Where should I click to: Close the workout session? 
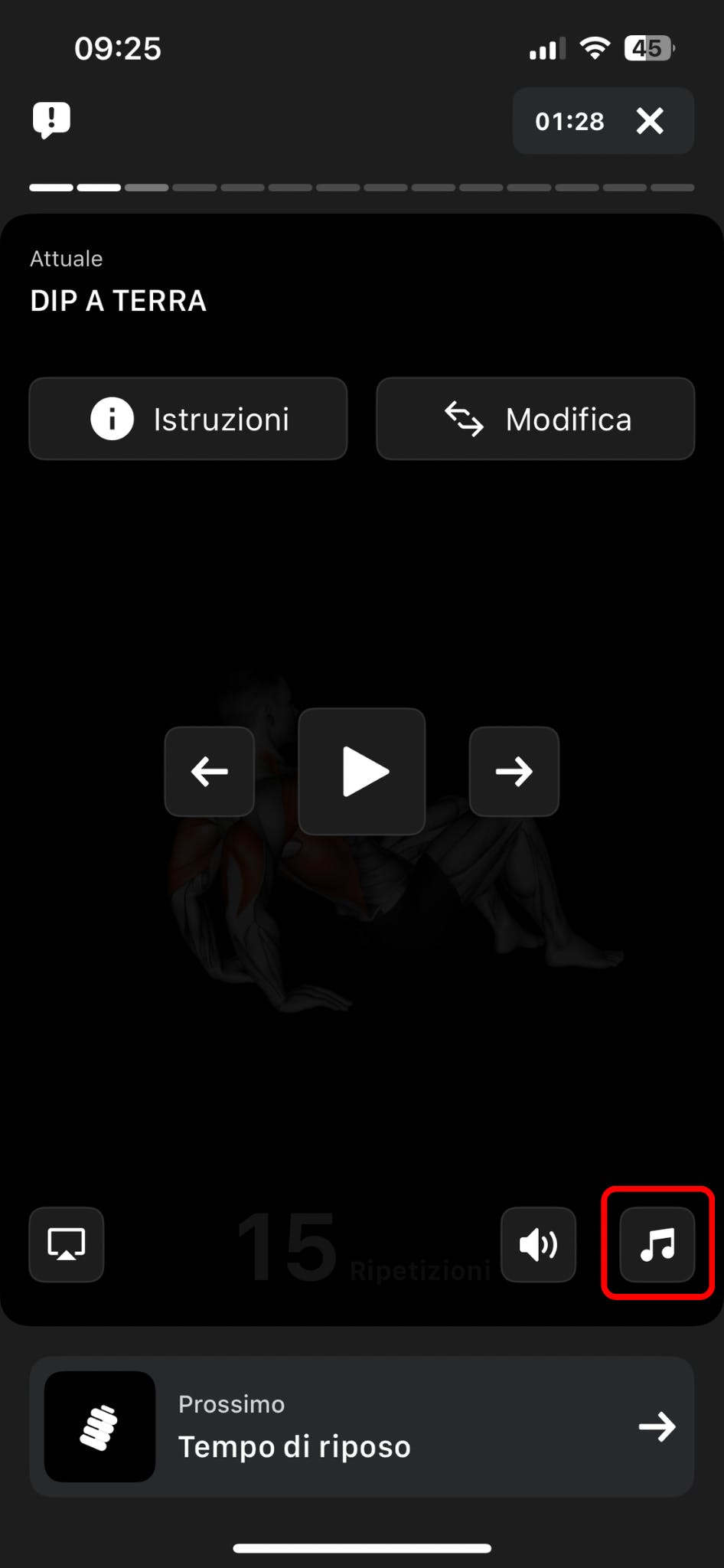tap(650, 121)
